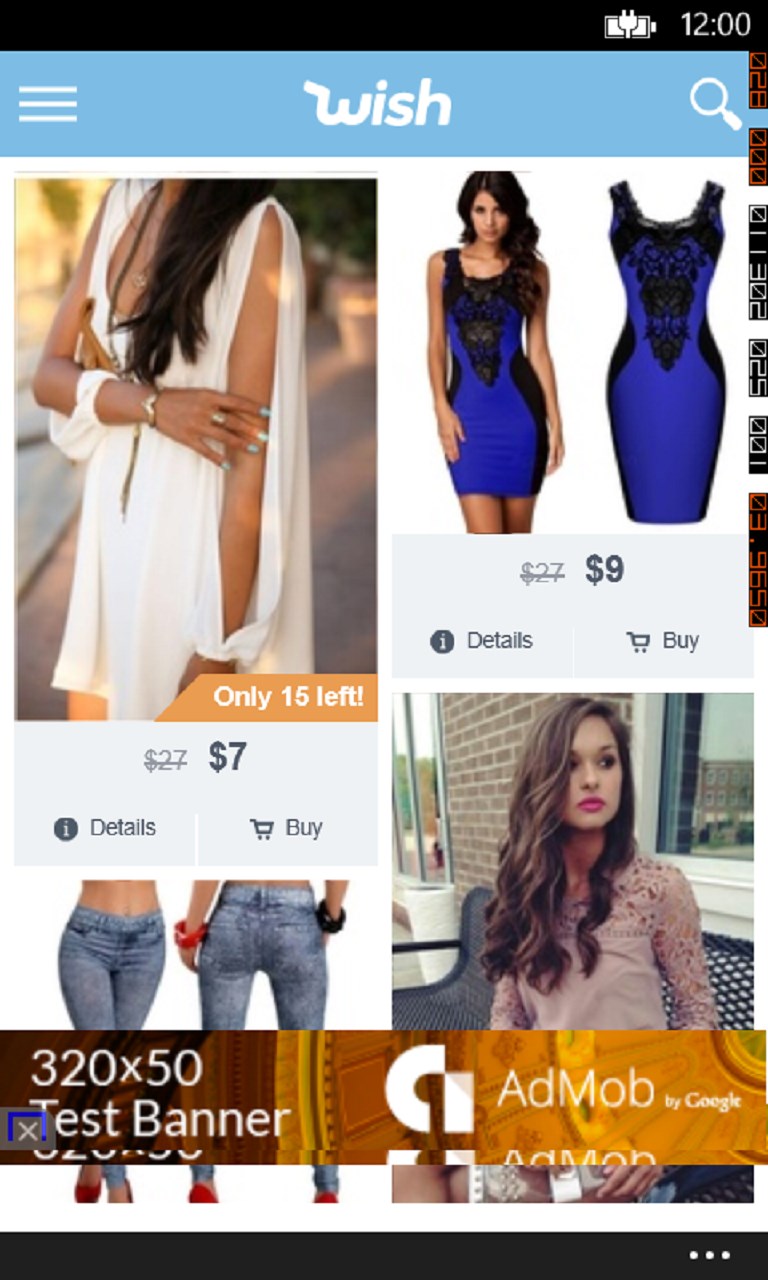Select the cart icon to buy the $9 dress
The image size is (768, 1280).
[639, 641]
